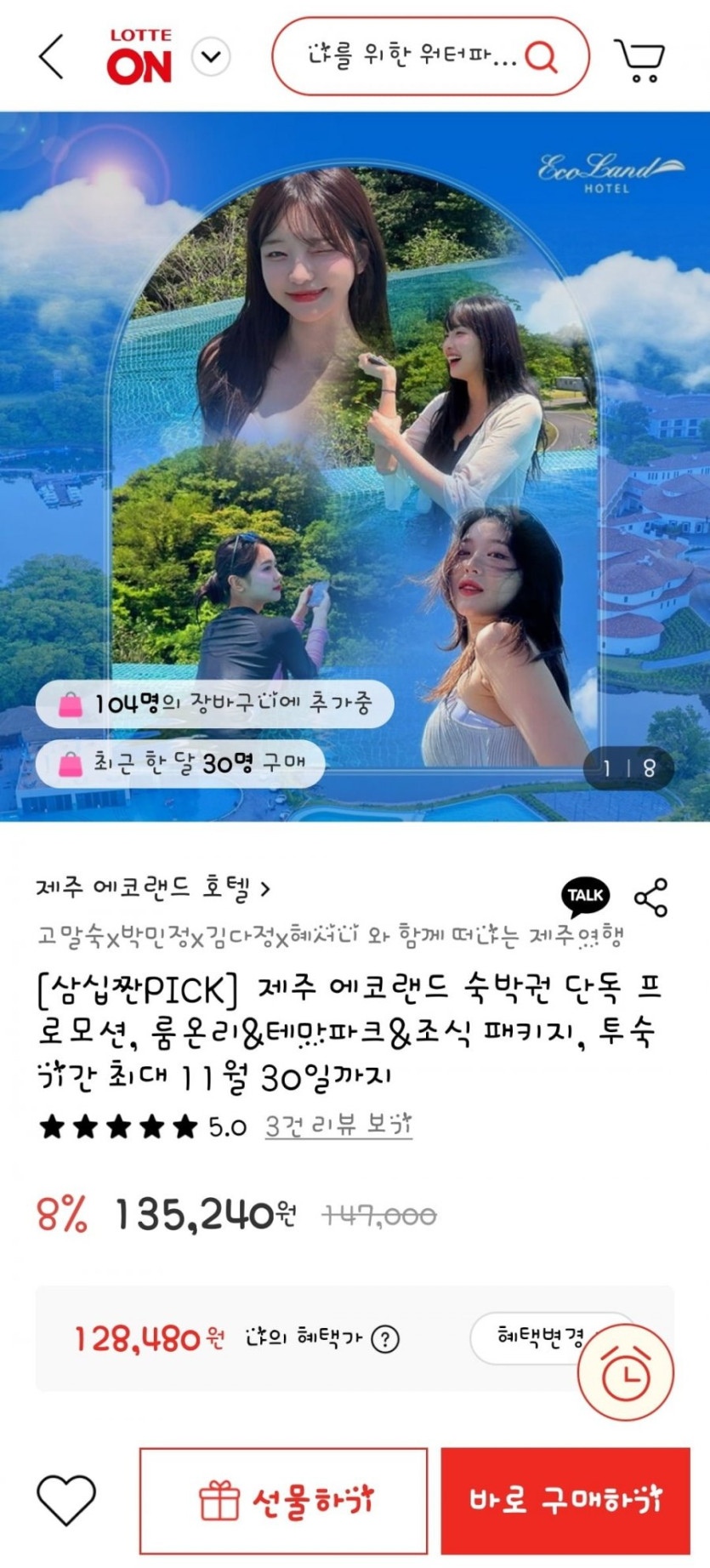Tap the 혜택변경 button
Screen dimensions: 710x1568
[541, 1337]
